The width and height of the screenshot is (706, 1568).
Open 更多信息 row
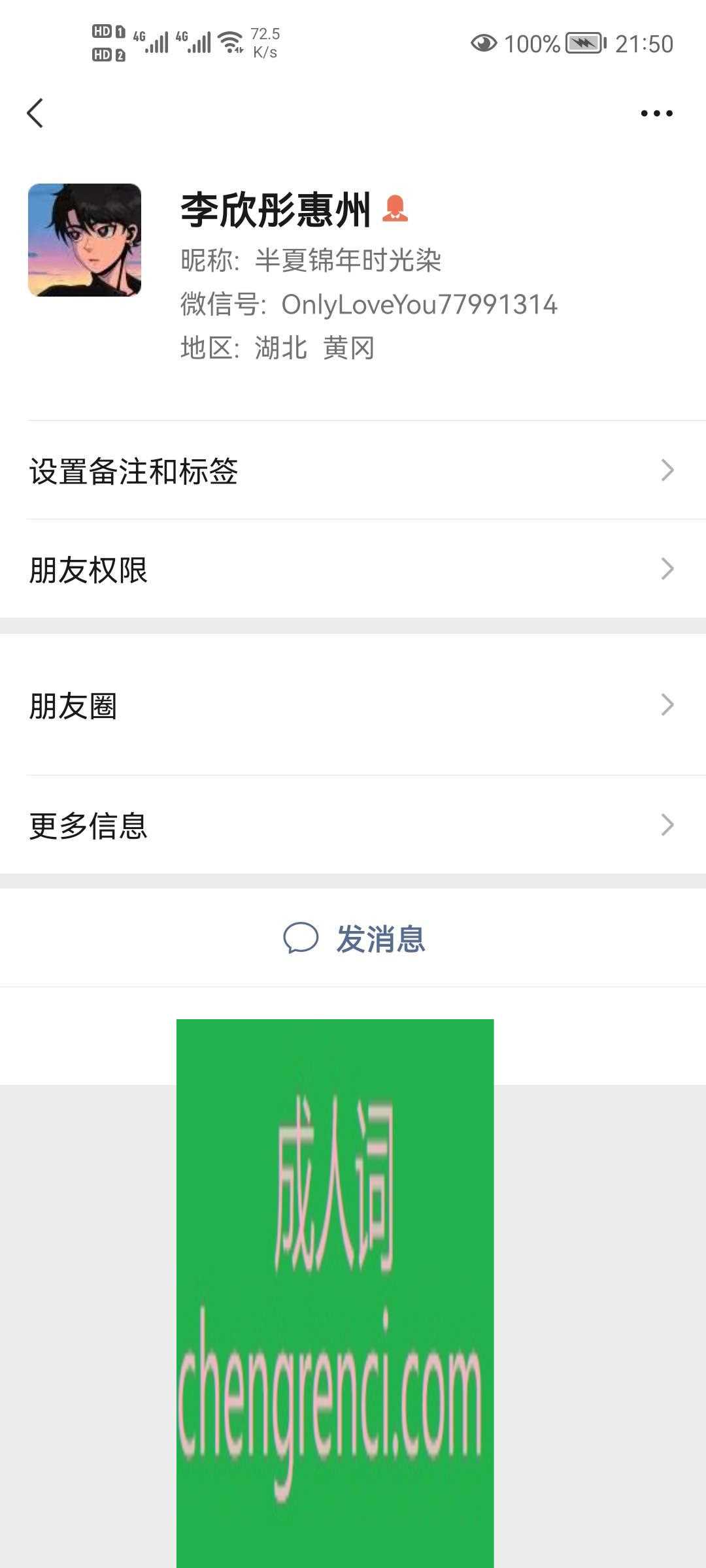353,825
